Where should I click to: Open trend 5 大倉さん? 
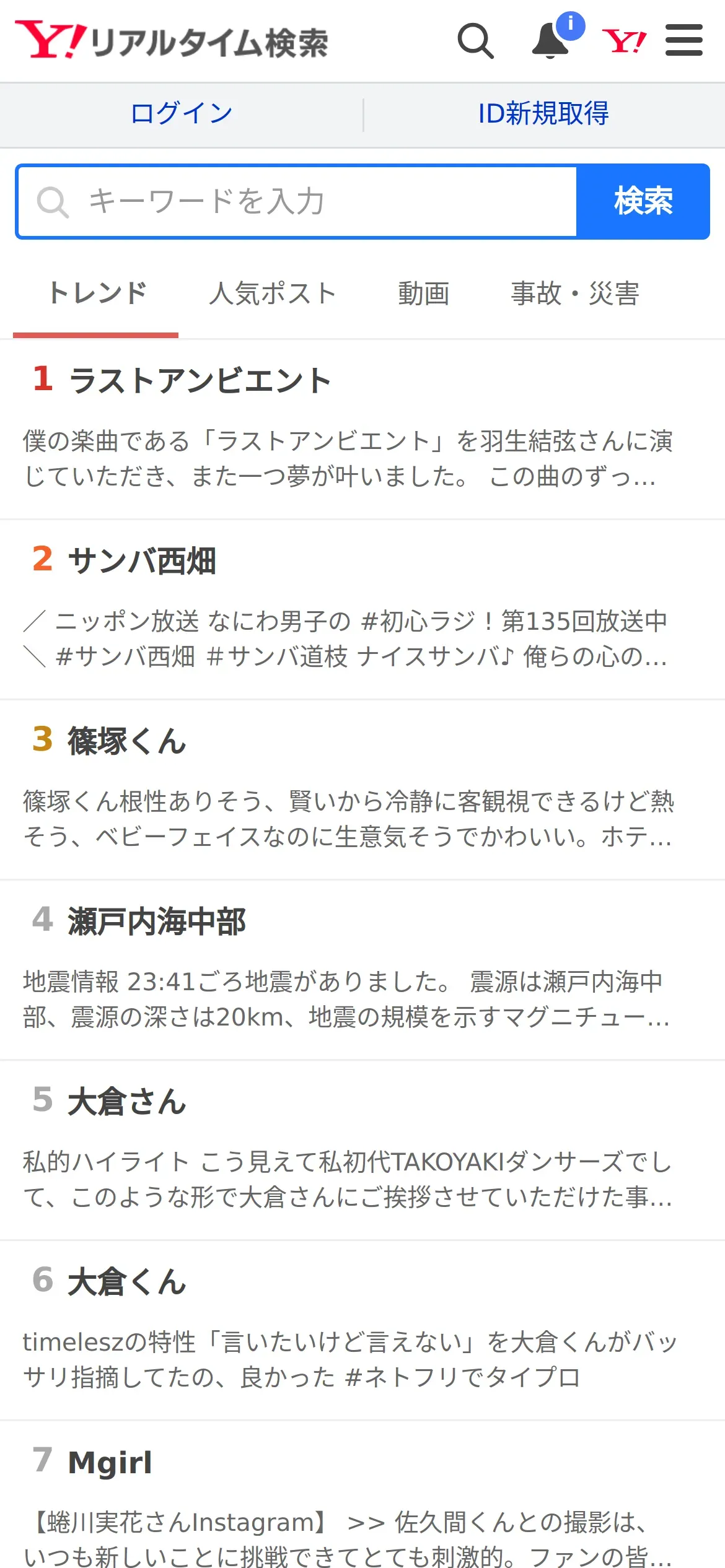click(362, 1151)
